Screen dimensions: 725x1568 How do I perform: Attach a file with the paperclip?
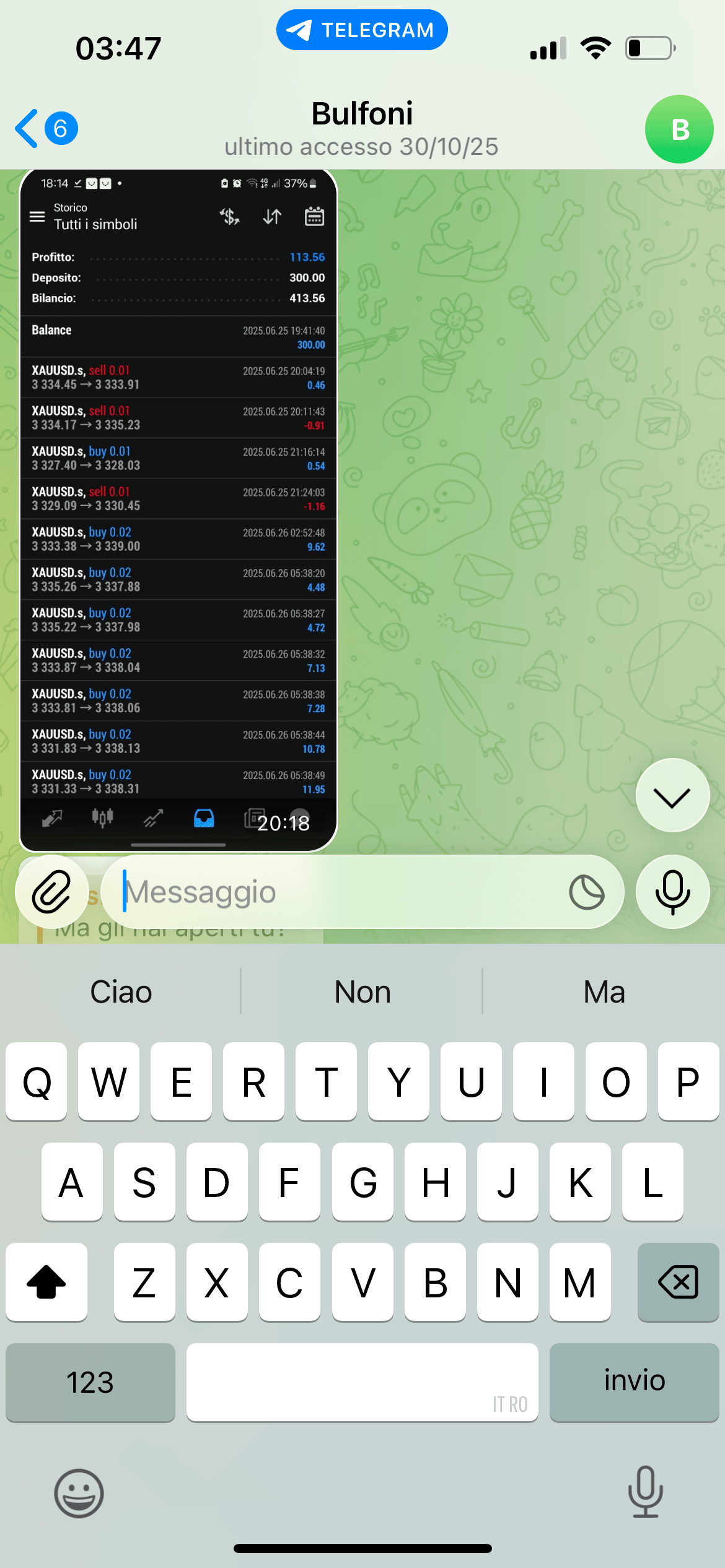[x=52, y=892]
